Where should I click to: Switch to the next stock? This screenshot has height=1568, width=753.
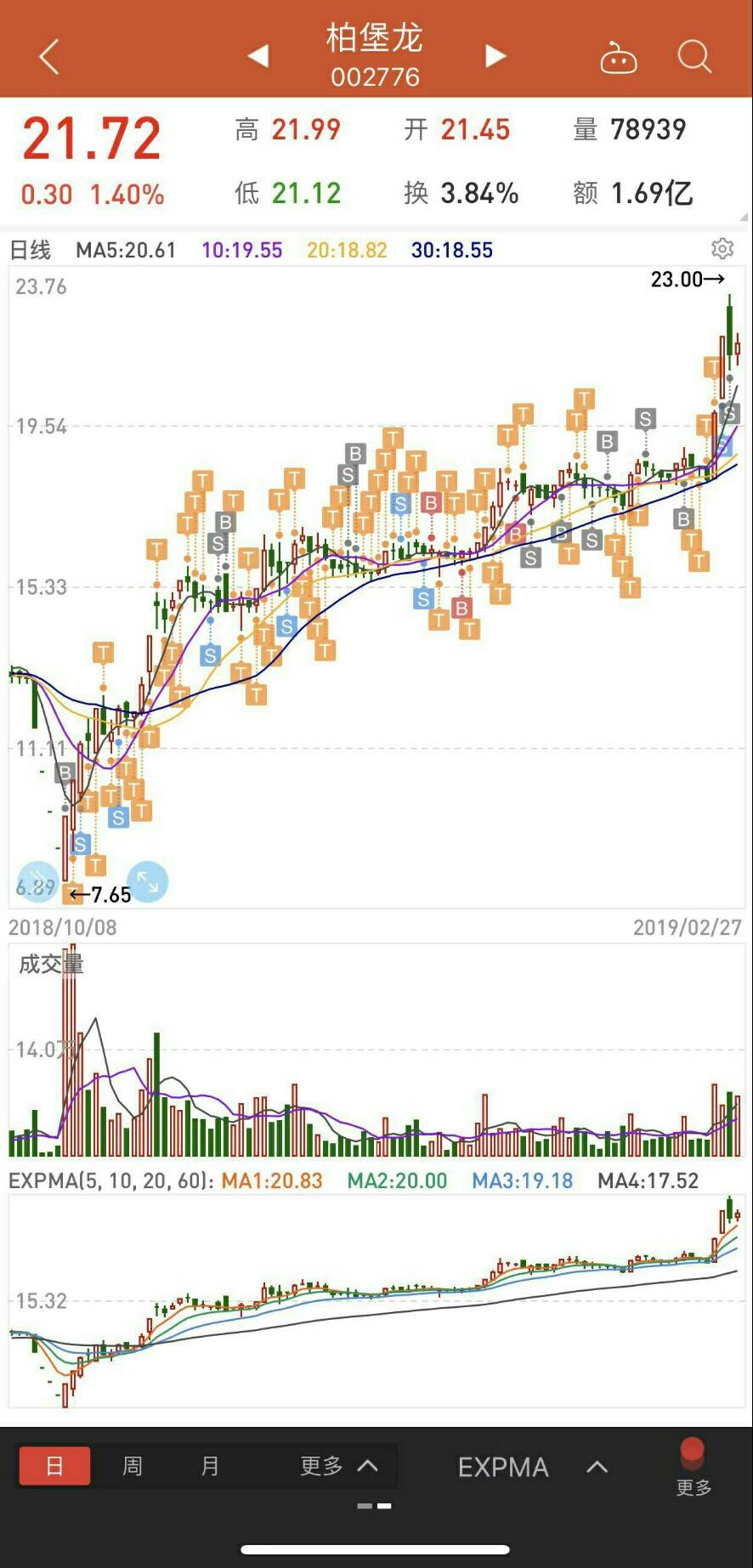(x=495, y=56)
